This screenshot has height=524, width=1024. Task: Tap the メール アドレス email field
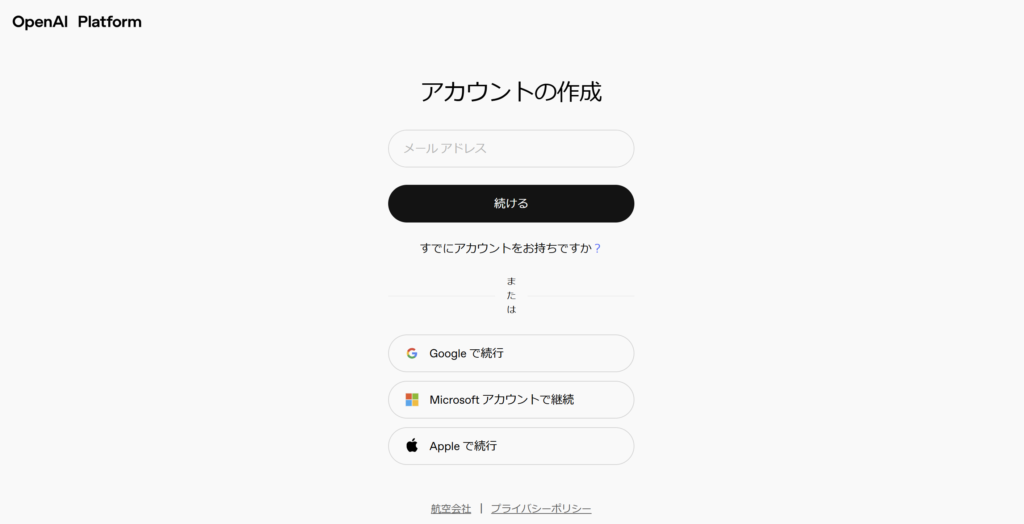pos(510,148)
